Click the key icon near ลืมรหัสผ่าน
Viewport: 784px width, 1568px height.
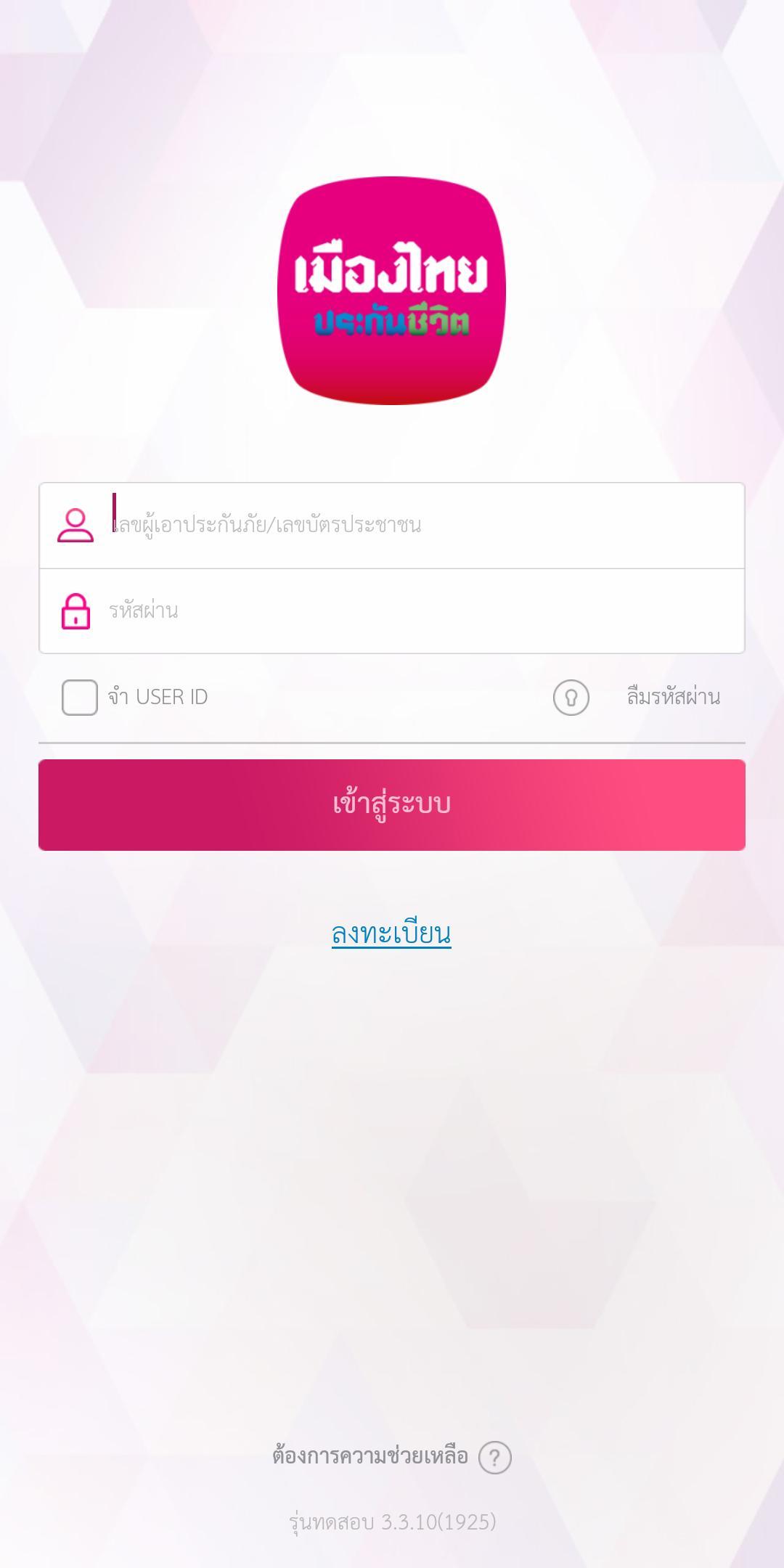(573, 698)
